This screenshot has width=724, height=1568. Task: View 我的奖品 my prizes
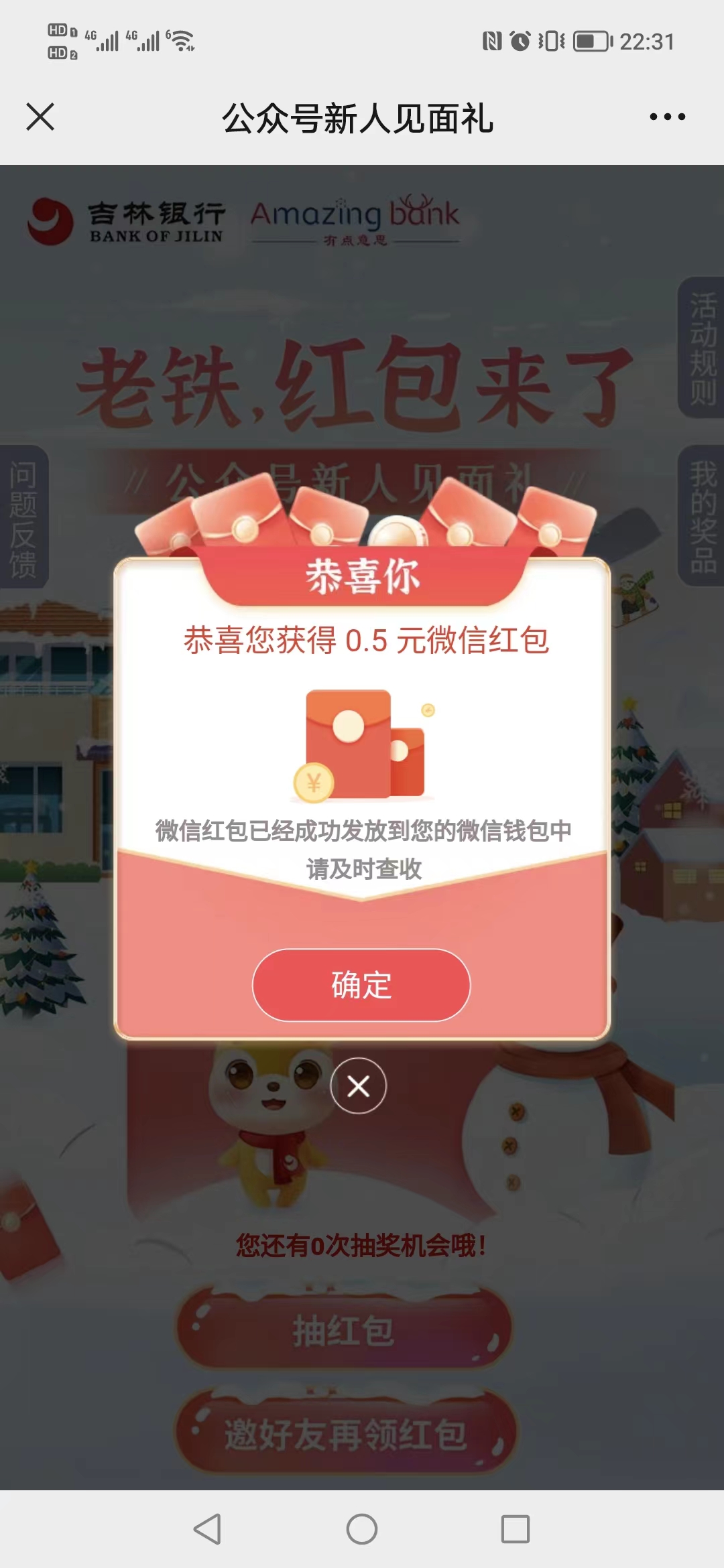703,516
